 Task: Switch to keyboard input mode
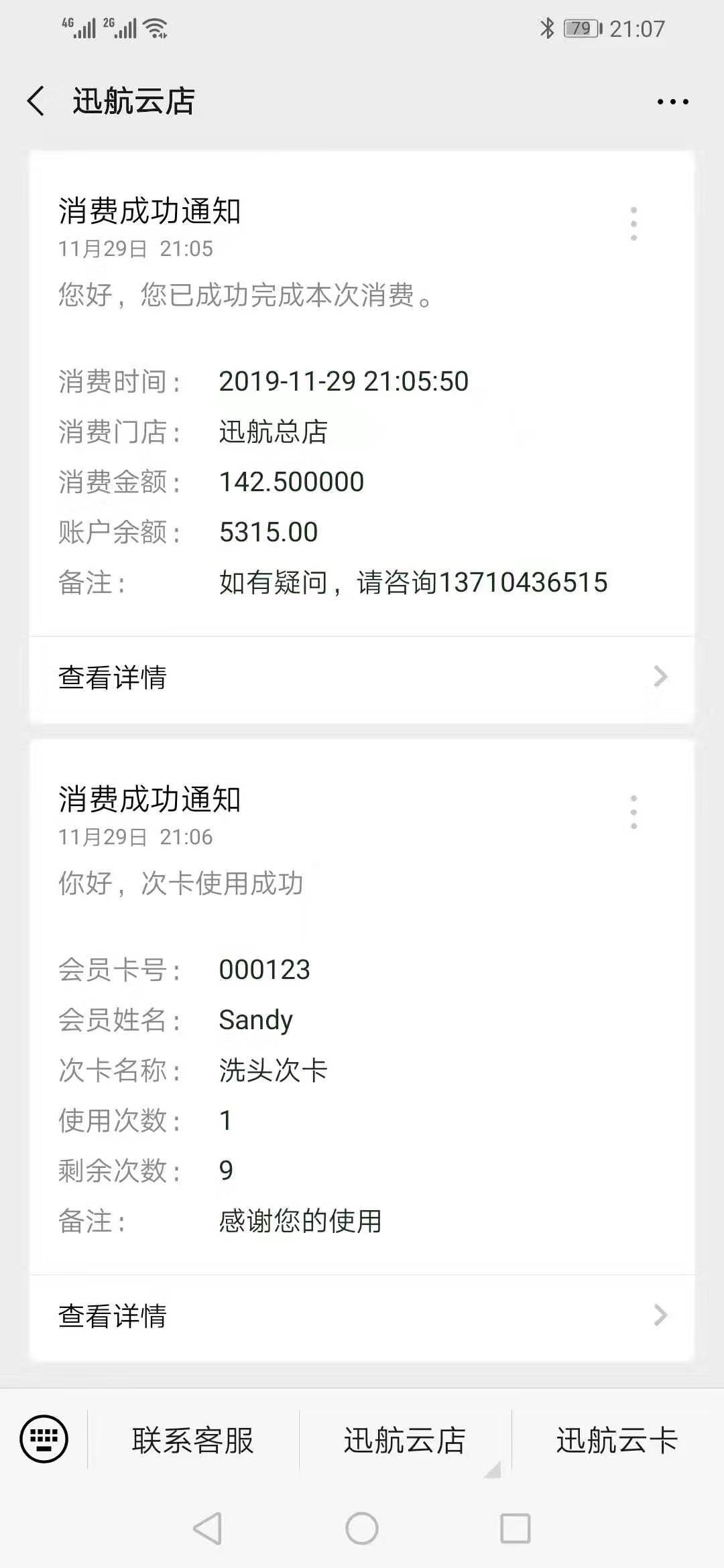tap(44, 1439)
